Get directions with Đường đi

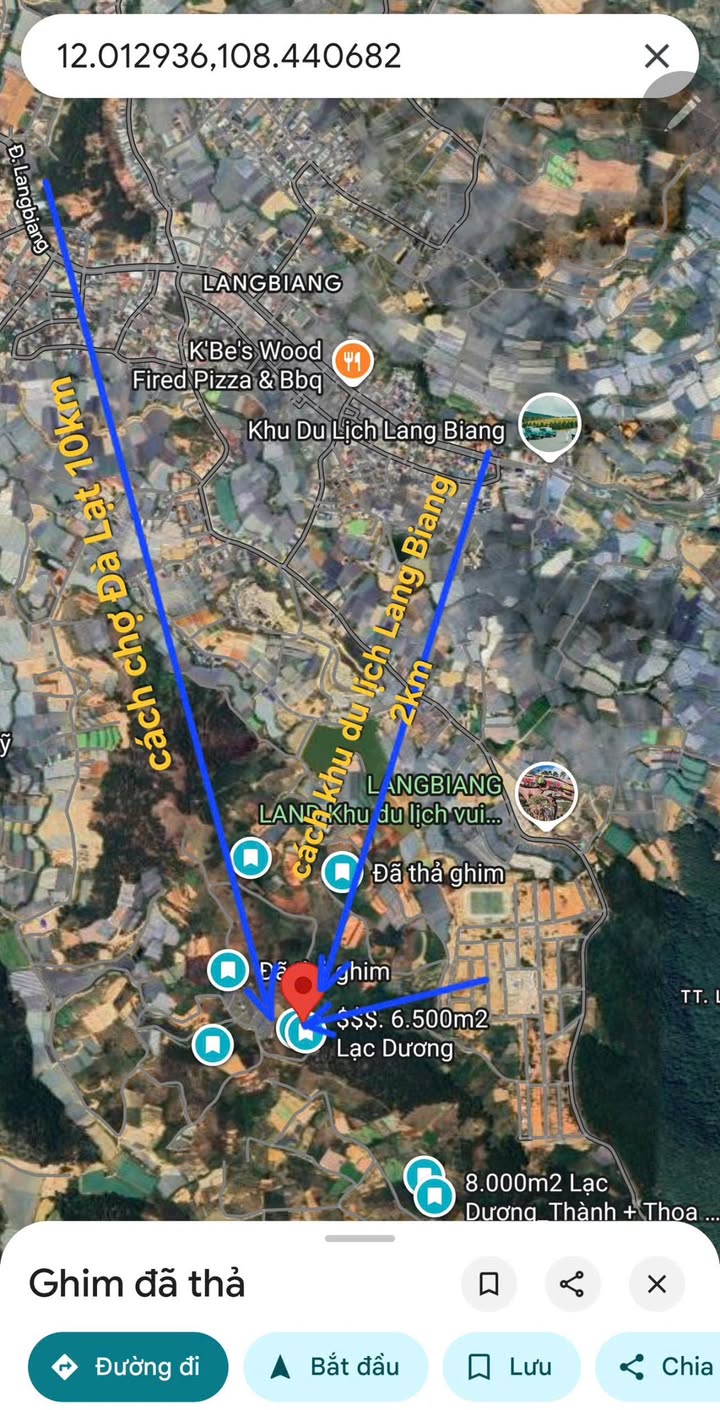[128, 1367]
